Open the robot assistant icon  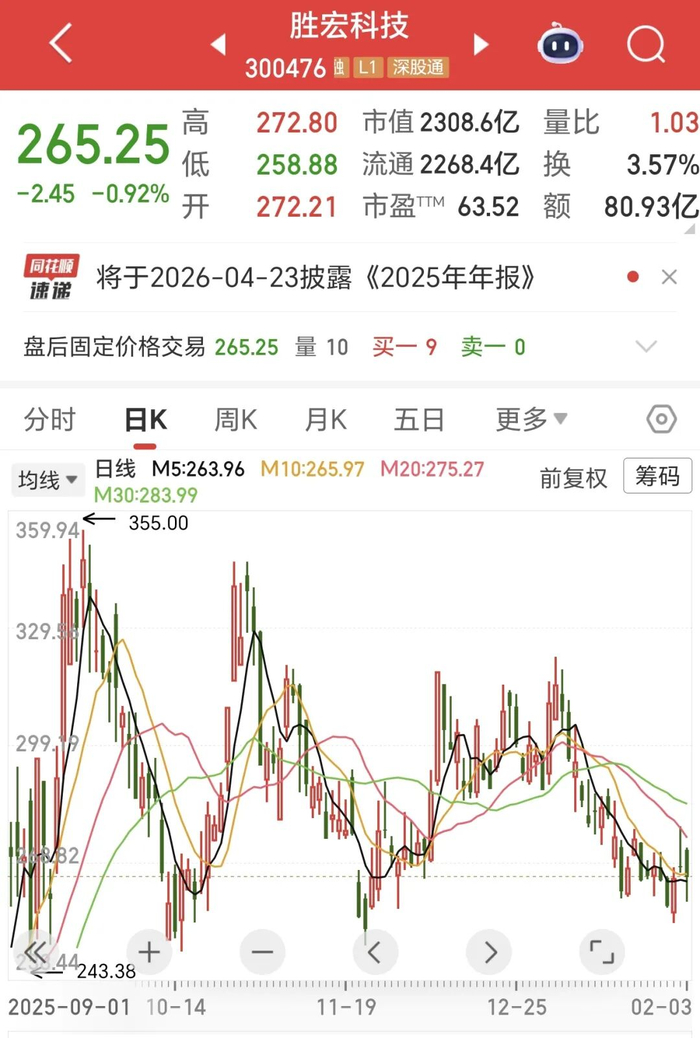pyautogui.click(x=560, y=44)
